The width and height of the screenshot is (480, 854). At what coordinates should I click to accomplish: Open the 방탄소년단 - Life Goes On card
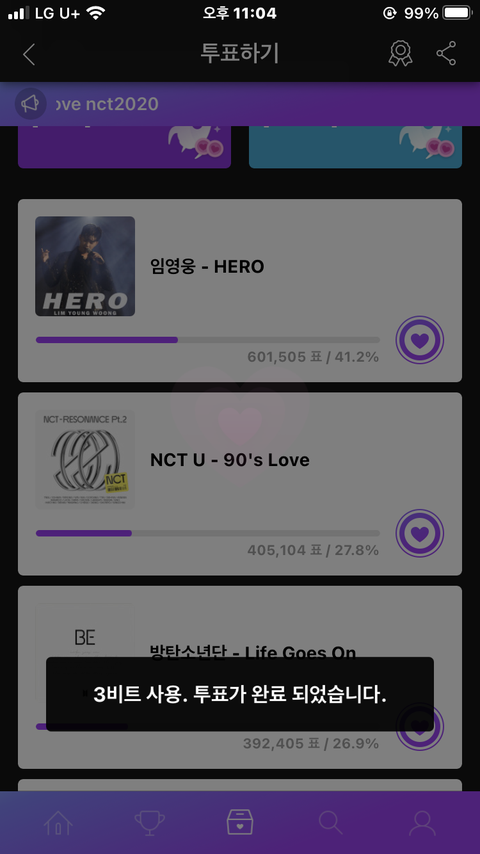coord(240,677)
